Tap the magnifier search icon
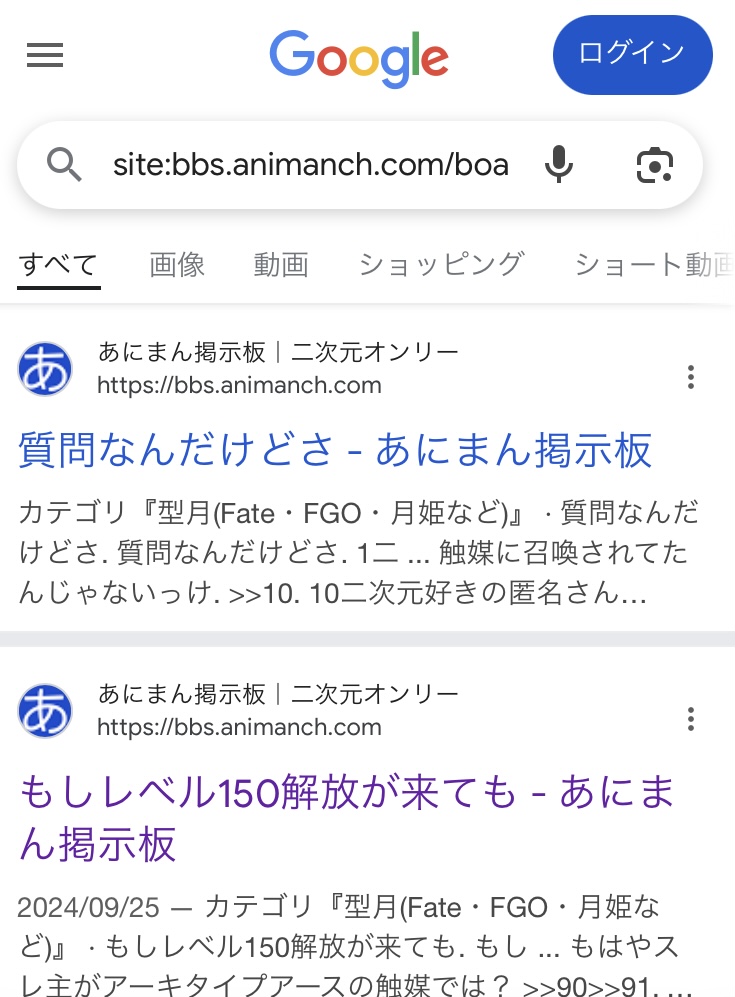 click(x=65, y=165)
